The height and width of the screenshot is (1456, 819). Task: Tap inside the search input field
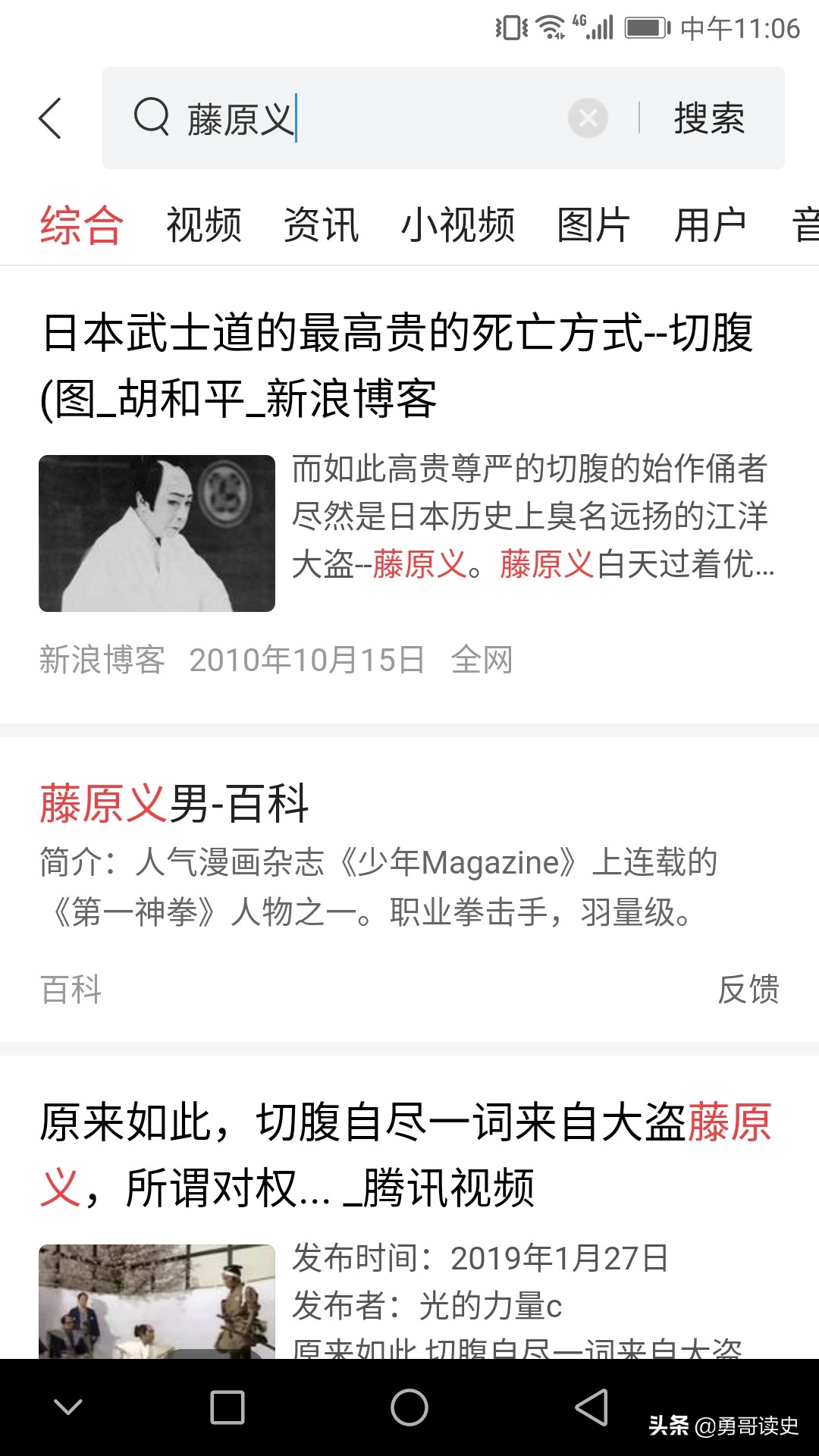tap(341, 118)
